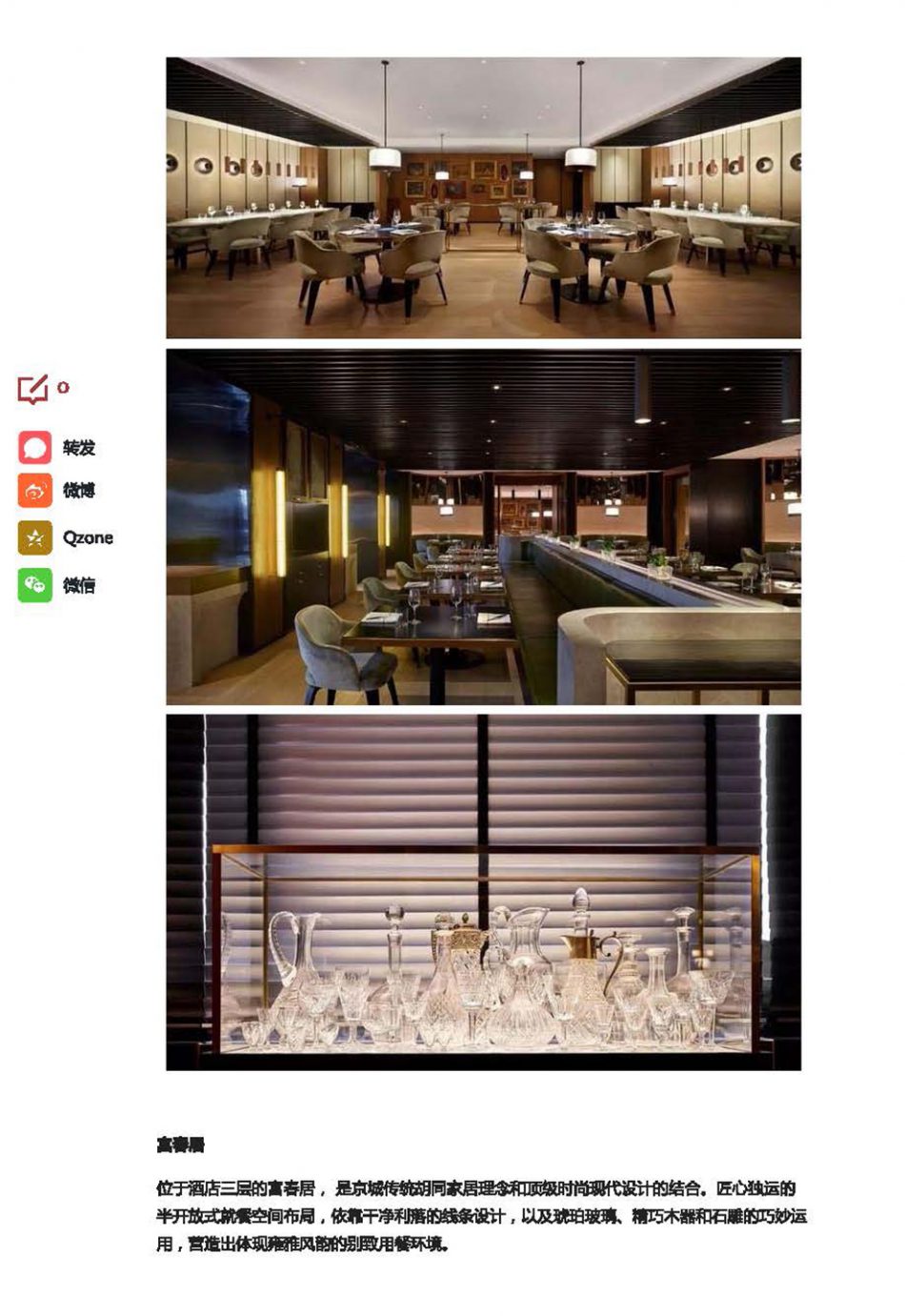Image resolution: width=905 pixels, height=1316 pixels.
Task: Share via the 转发 button
Action: point(35,447)
